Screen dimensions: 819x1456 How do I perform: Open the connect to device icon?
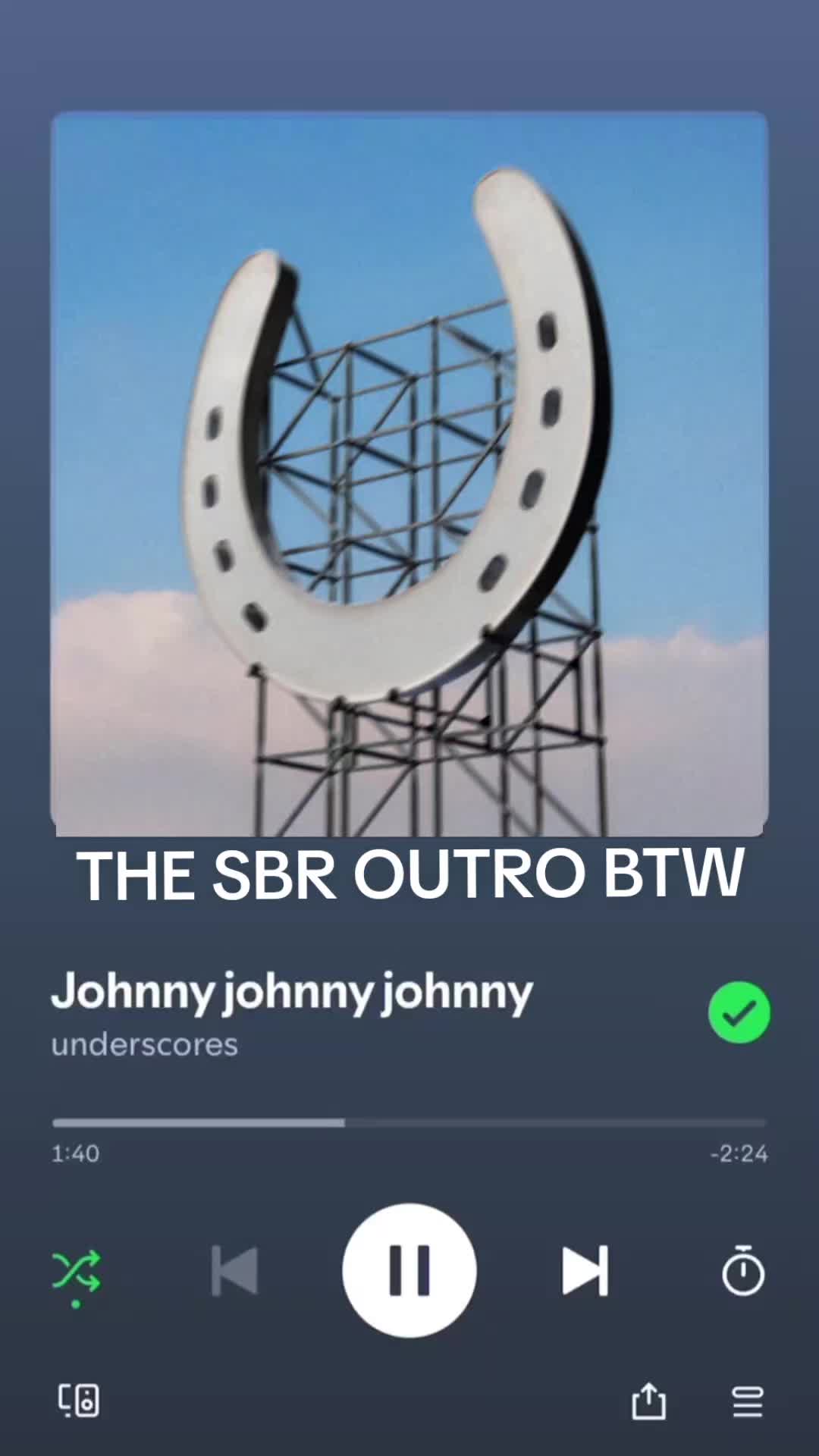(79, 1401)
